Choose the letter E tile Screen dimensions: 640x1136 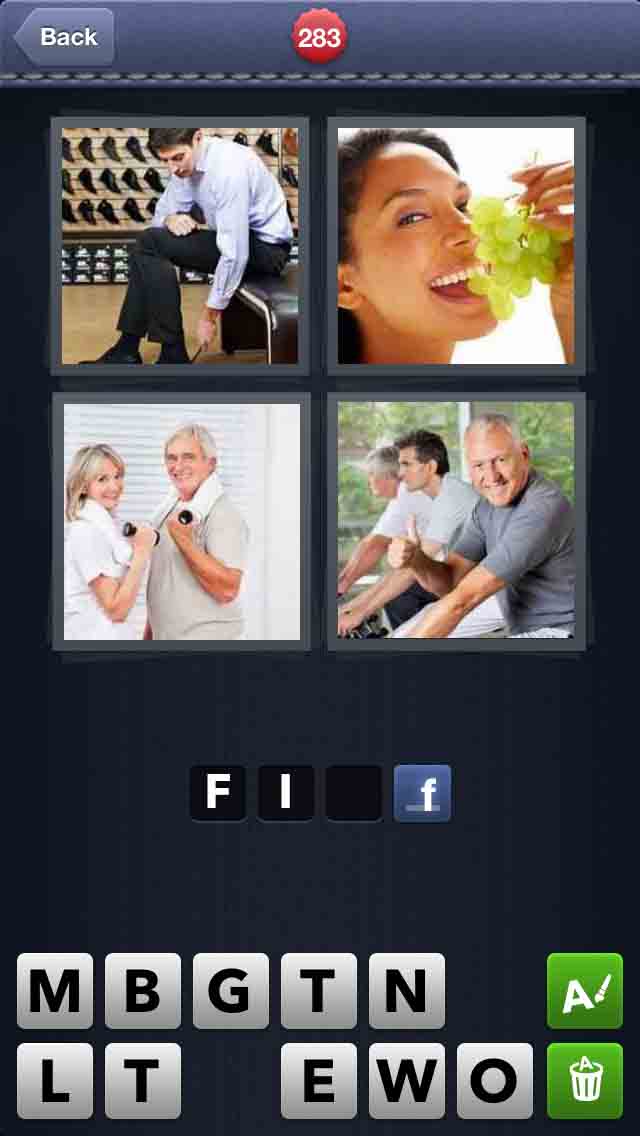point(319,1080)
